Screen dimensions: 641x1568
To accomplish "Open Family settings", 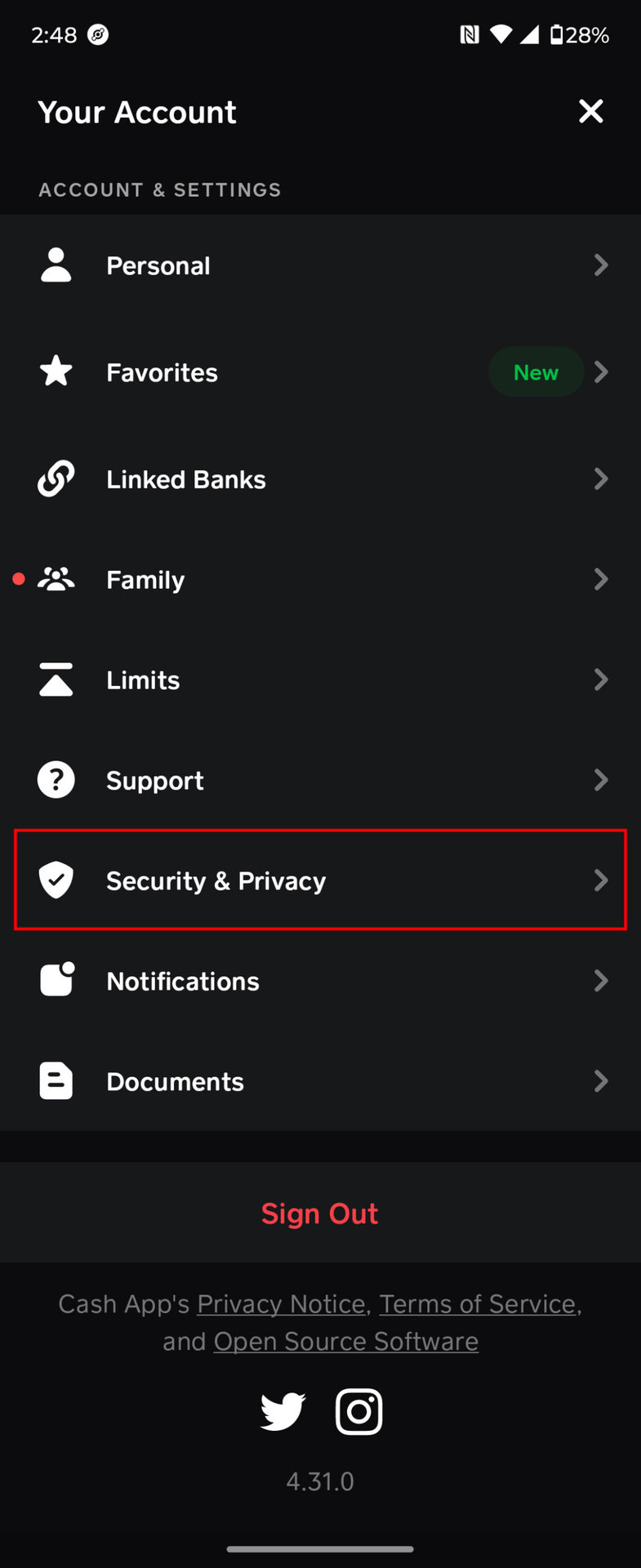I will pyautogui.click(x=320, y=580).
